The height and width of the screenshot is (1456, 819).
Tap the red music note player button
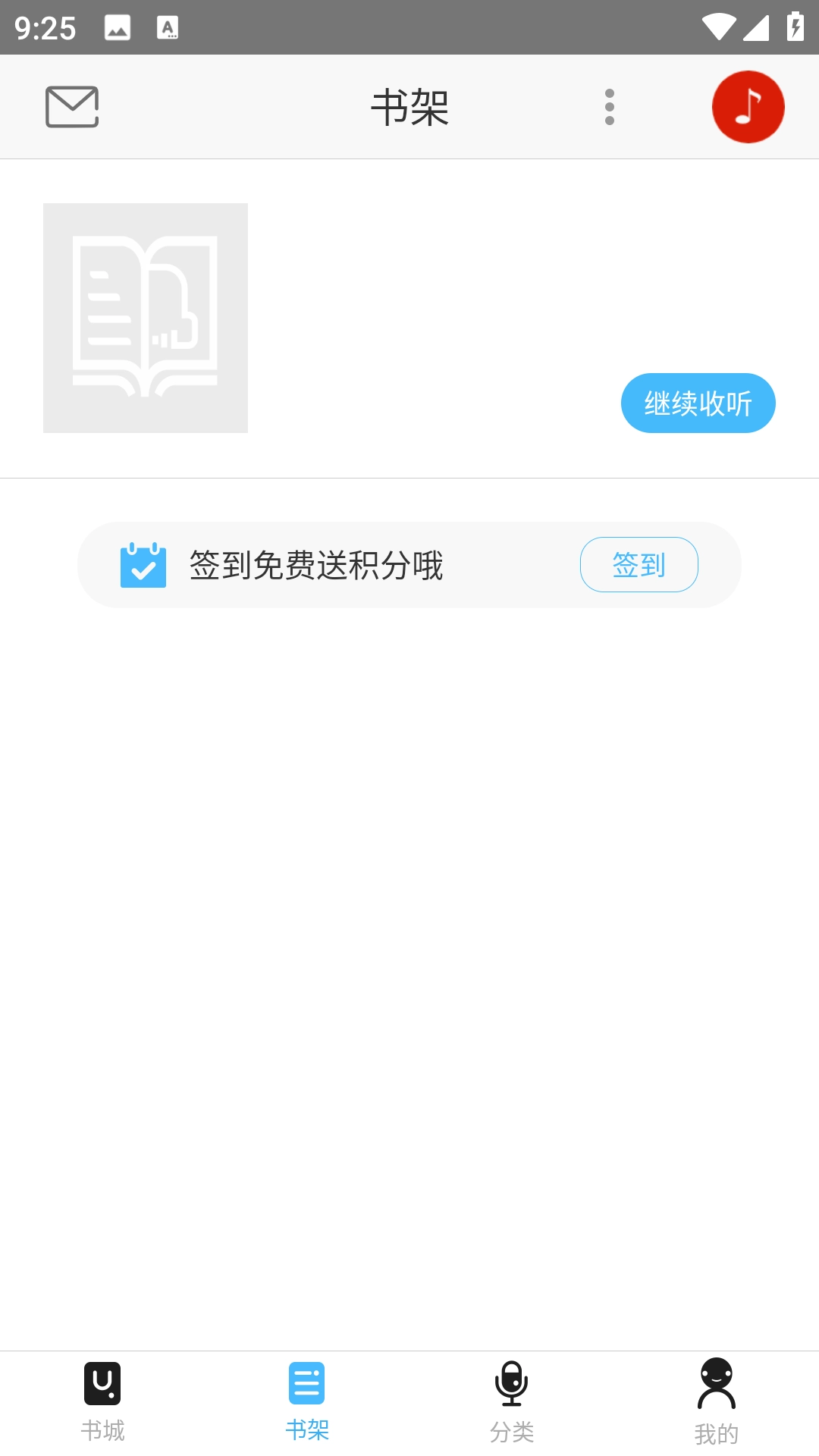748,107
